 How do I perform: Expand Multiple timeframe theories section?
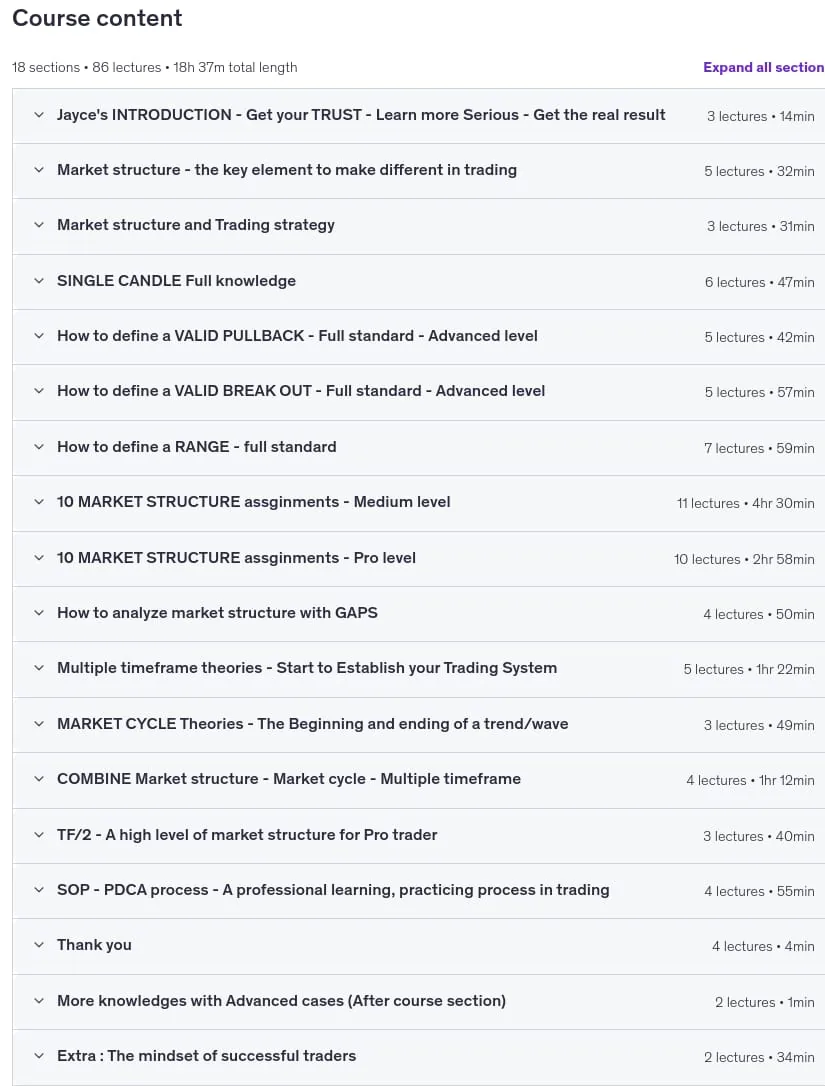click(x=418, y=669)
